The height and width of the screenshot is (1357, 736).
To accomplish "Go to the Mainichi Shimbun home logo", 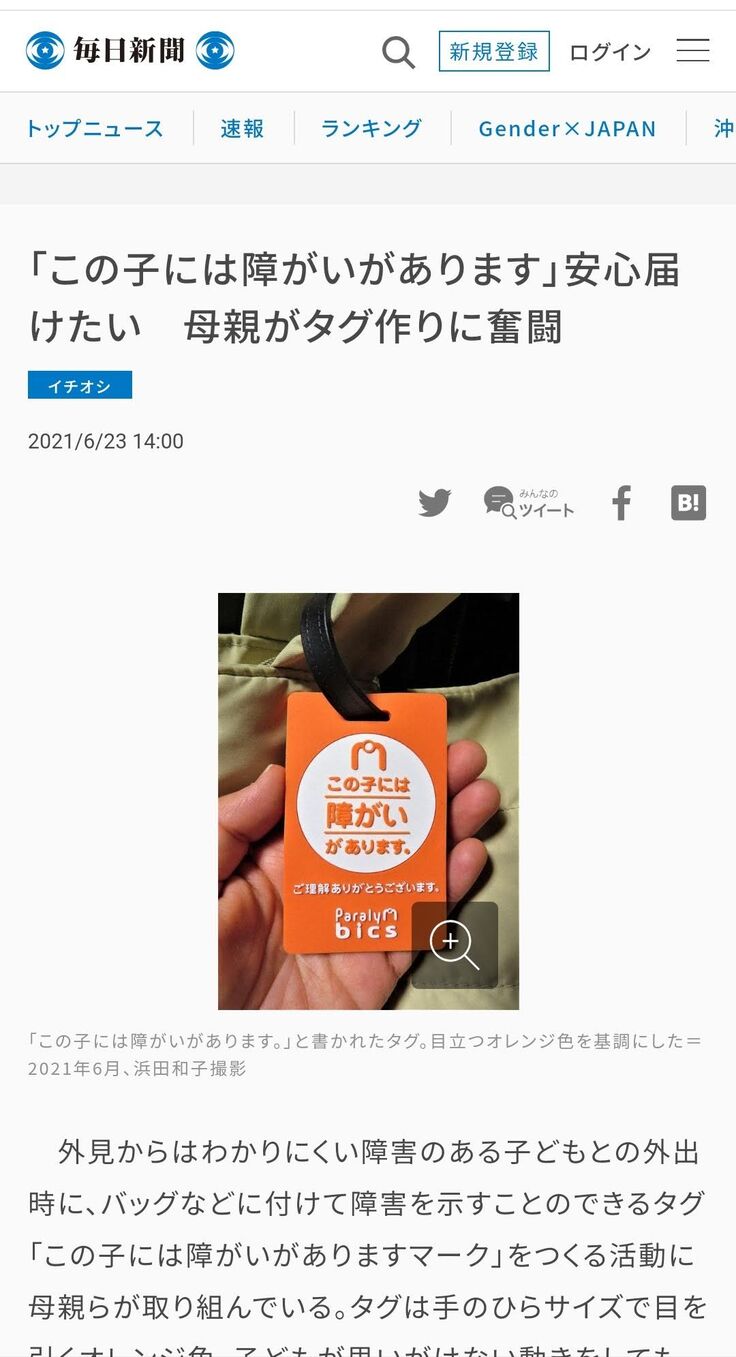I will (x=130, y=50).
